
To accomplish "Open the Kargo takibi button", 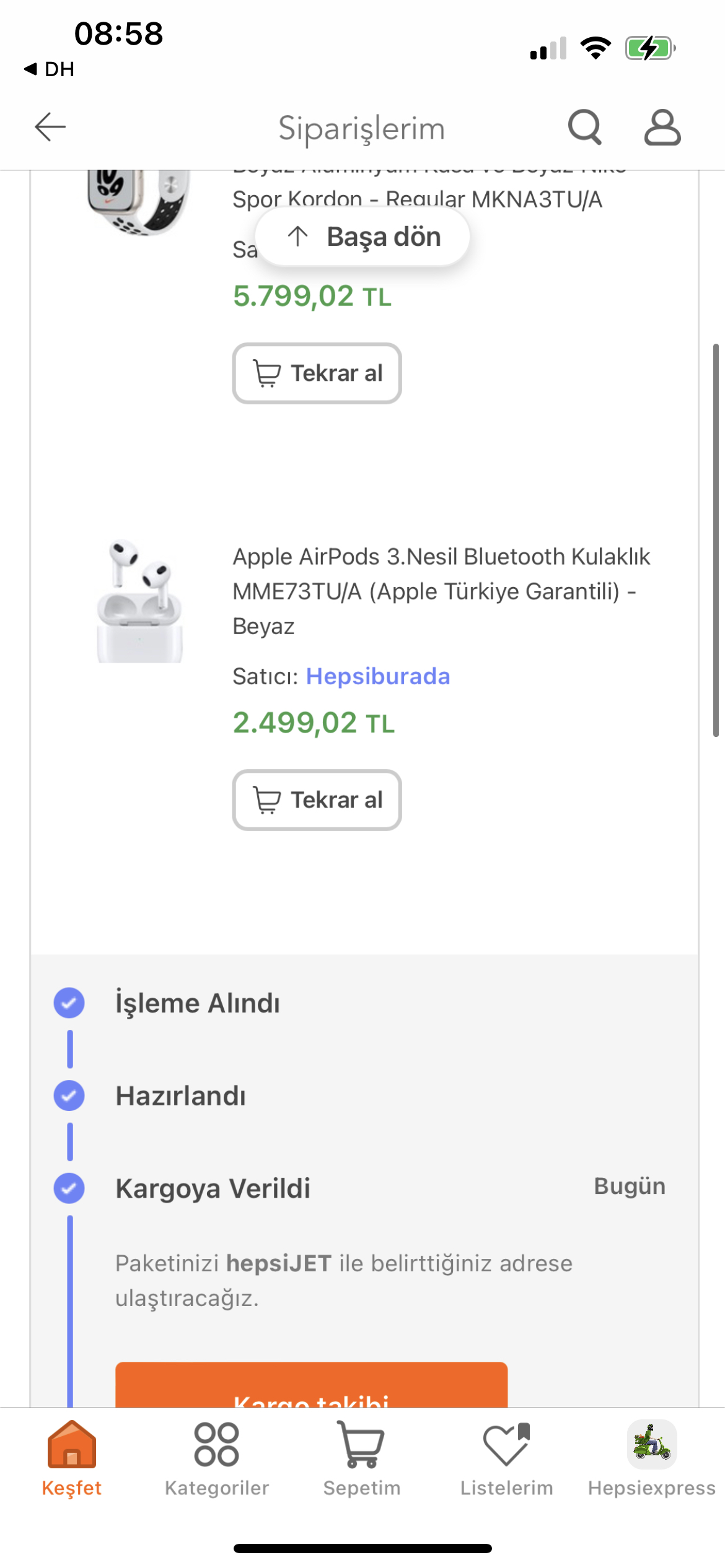I will (x=311, y=1386).
